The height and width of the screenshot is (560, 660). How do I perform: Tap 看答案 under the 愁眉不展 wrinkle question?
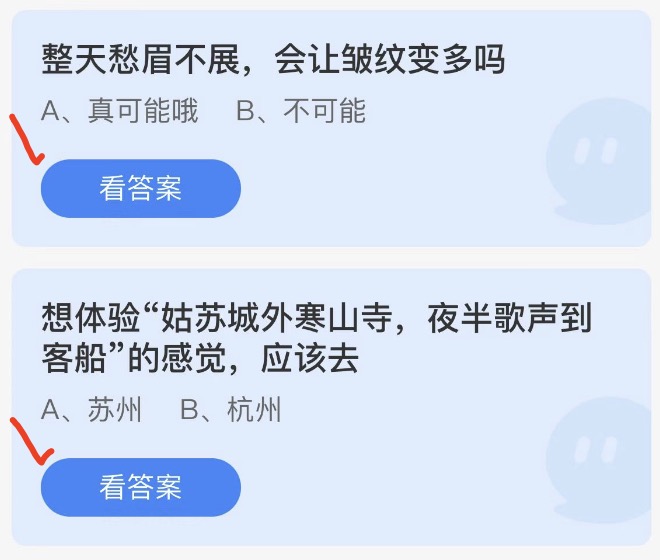[140, 188]
